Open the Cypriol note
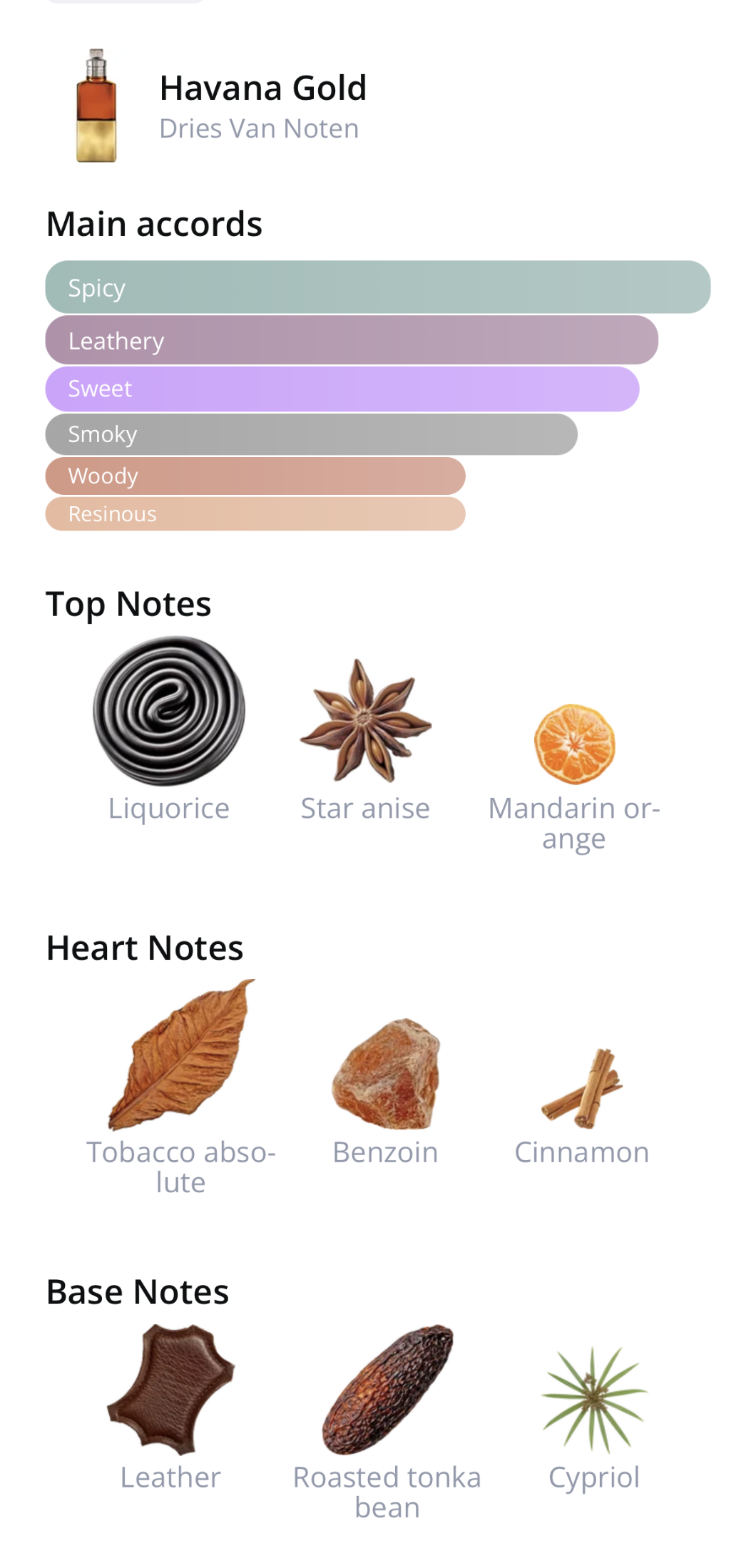The width and height of the screenshot is (756, 1568). tap(594, 1419)
